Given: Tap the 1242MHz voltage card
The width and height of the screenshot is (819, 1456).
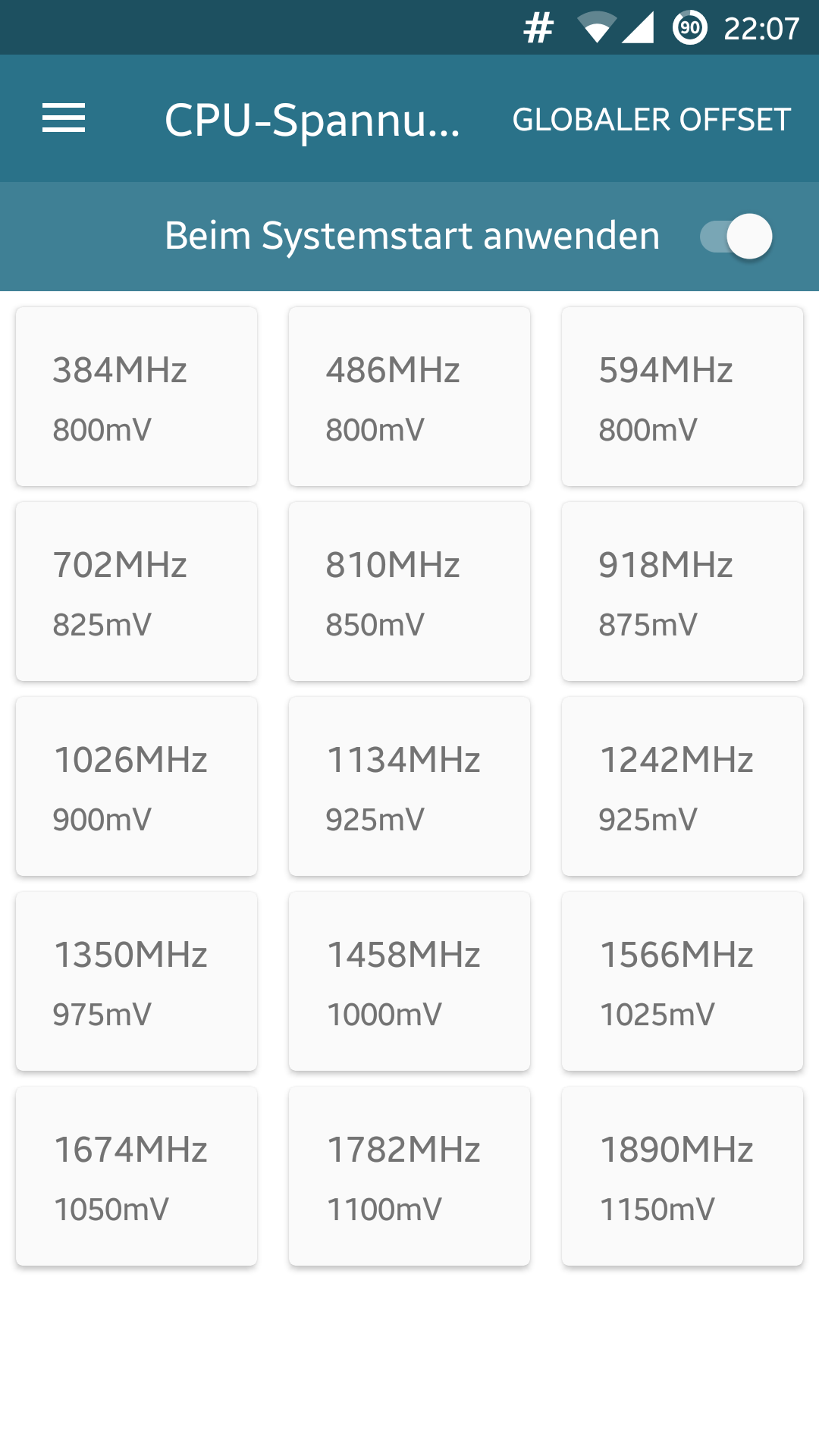Looking at the screenshot, I should tap(682, 786).
